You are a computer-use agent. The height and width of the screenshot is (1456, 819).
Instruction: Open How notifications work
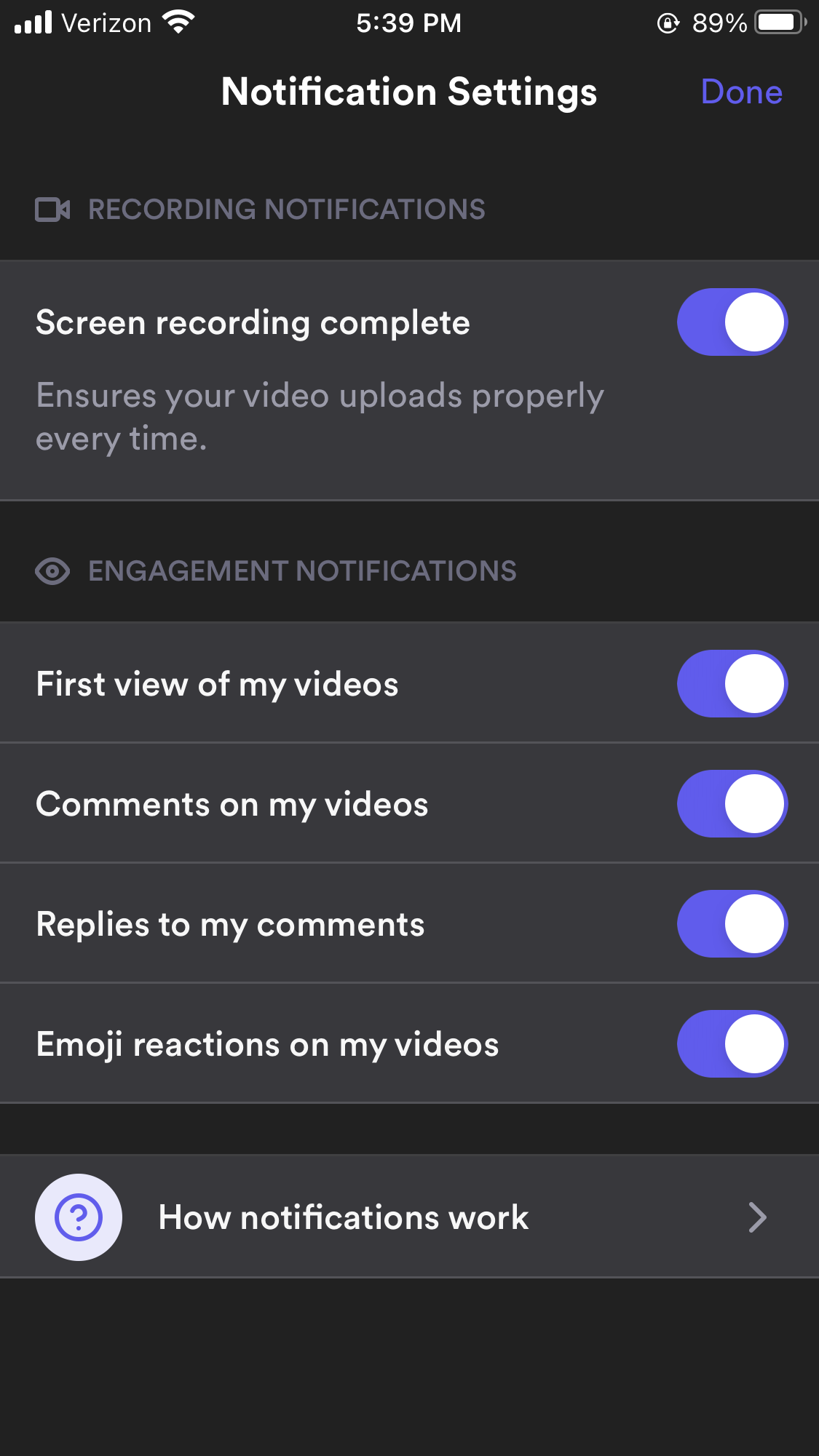point(409,1217)
